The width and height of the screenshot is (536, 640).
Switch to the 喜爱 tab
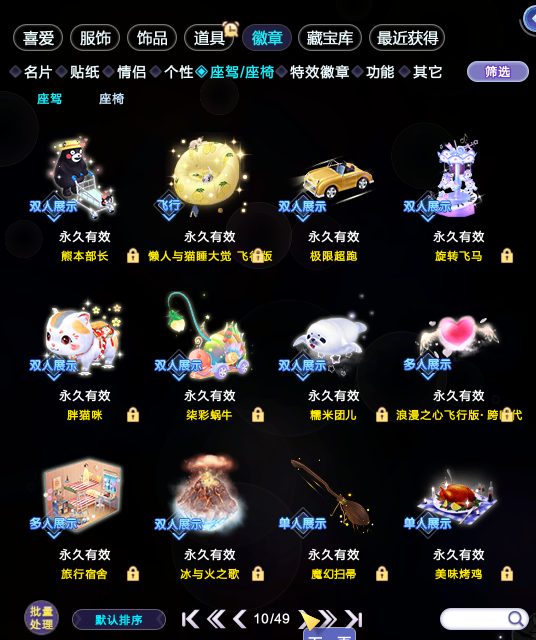38,38
